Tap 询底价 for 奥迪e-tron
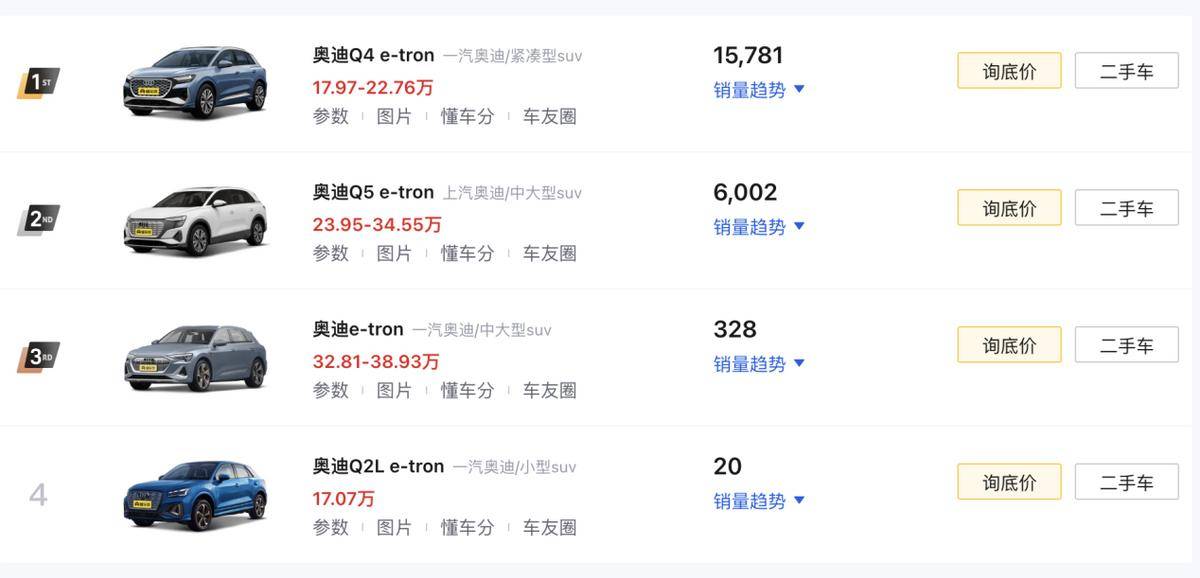The height and width of the screenshot is (578, 1200). pyautogui.click(x=1008, y=345)
